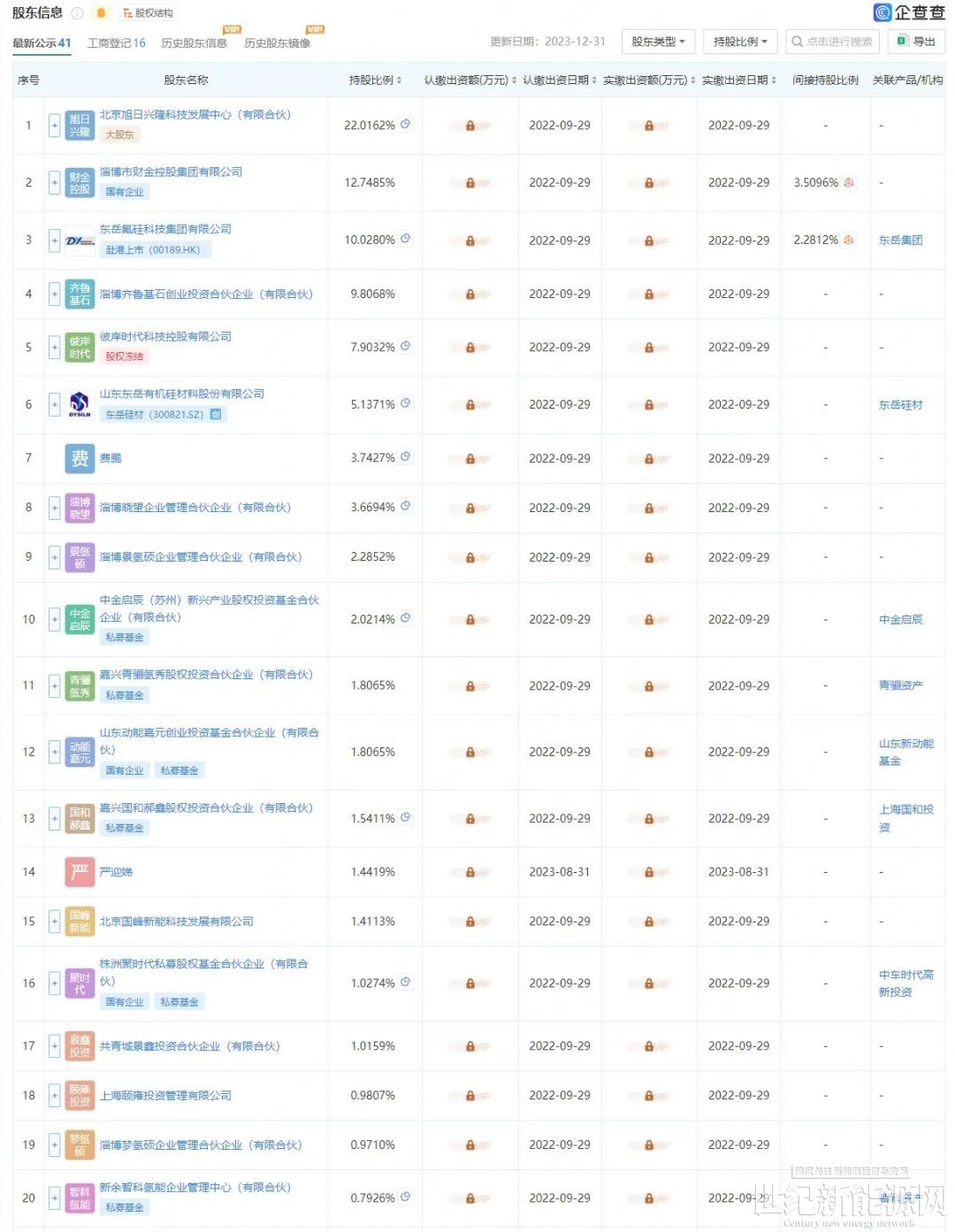
Task: Switch to the 历史股东信息 tab
Action: (194, 42)
